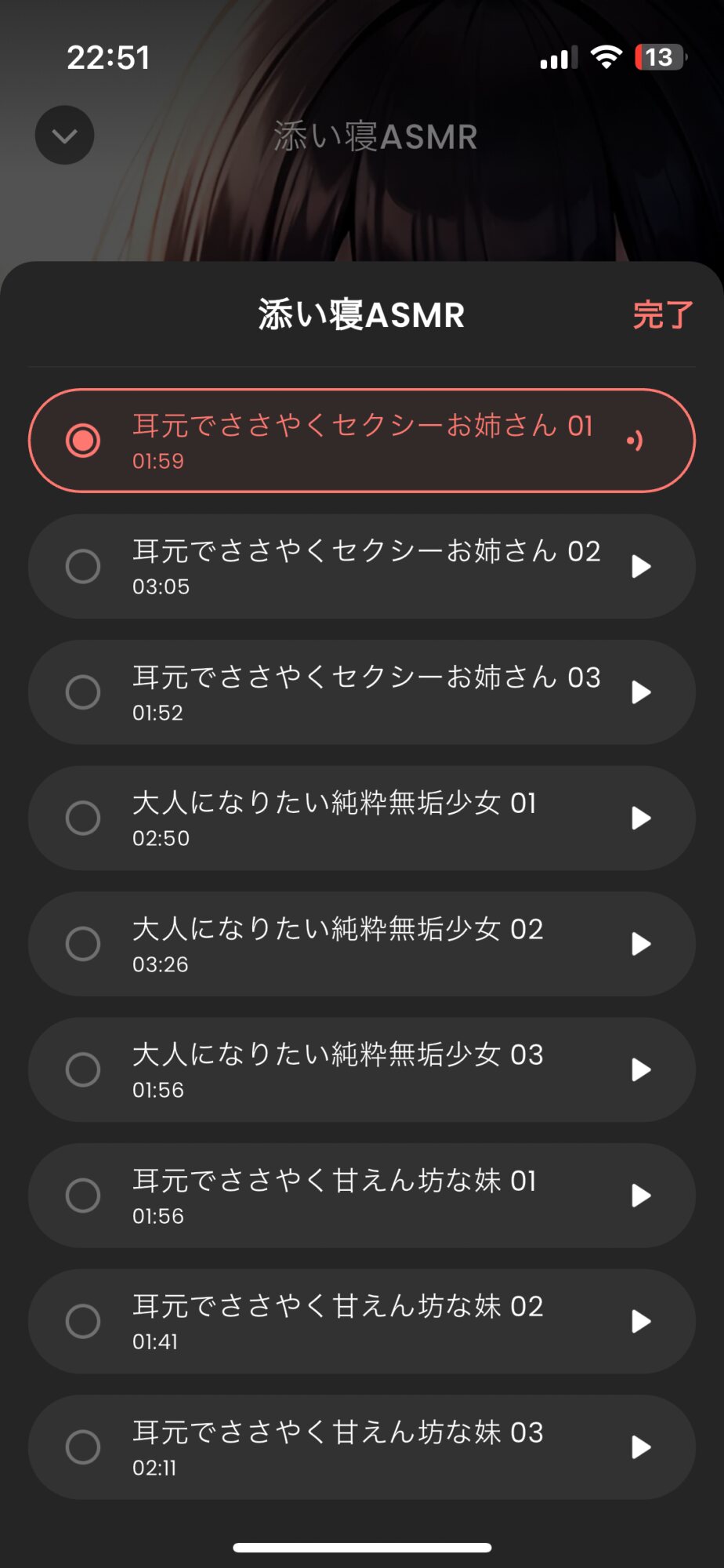
Task: Select radio for 耳元でささやく甘えん坊な妹 03
Action: [x=83, y=1447]
